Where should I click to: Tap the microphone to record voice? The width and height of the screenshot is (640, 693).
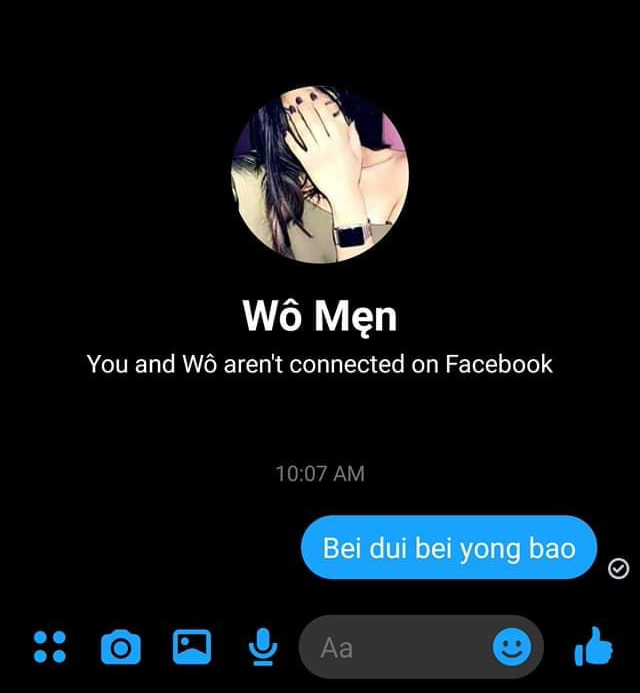tap(262, 647)
